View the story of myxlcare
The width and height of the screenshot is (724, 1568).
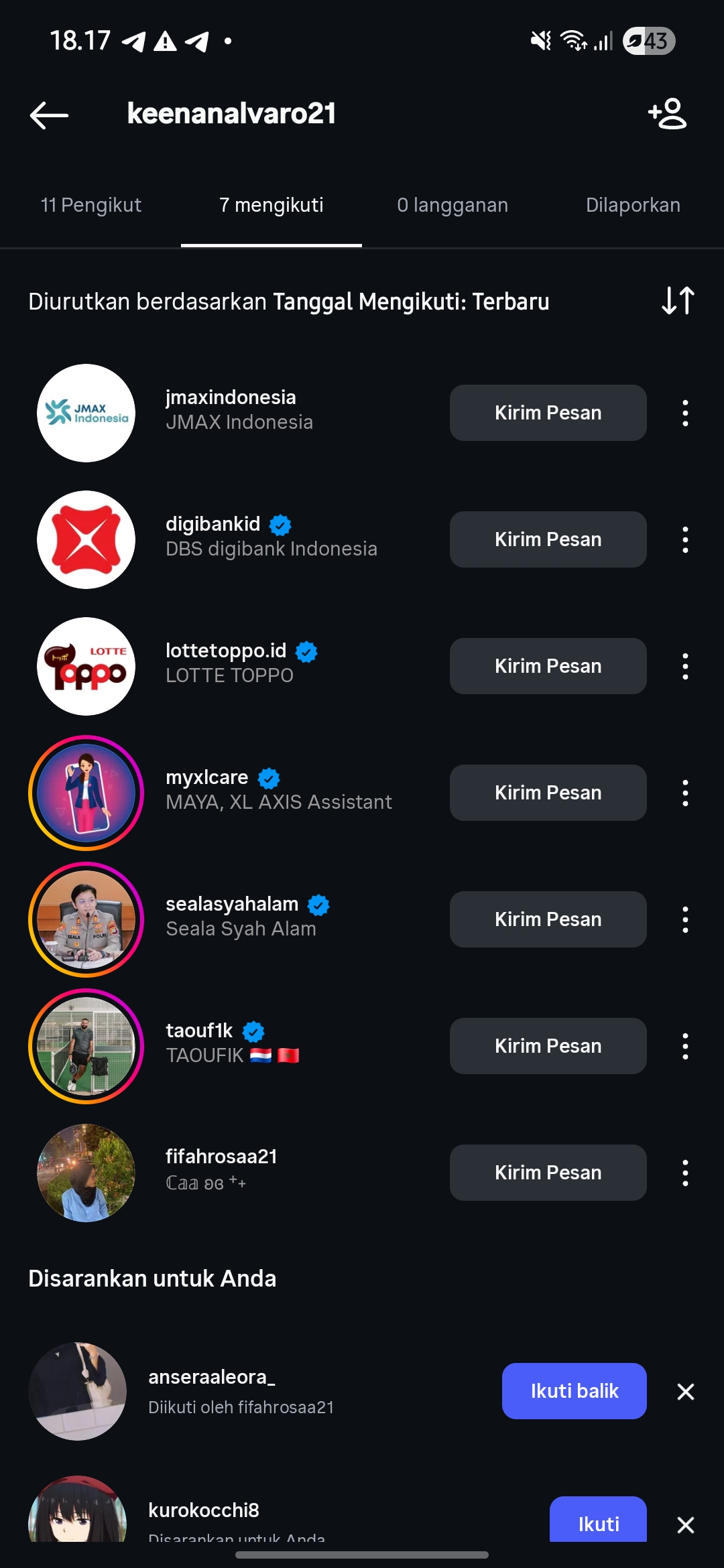click(86, 793)
